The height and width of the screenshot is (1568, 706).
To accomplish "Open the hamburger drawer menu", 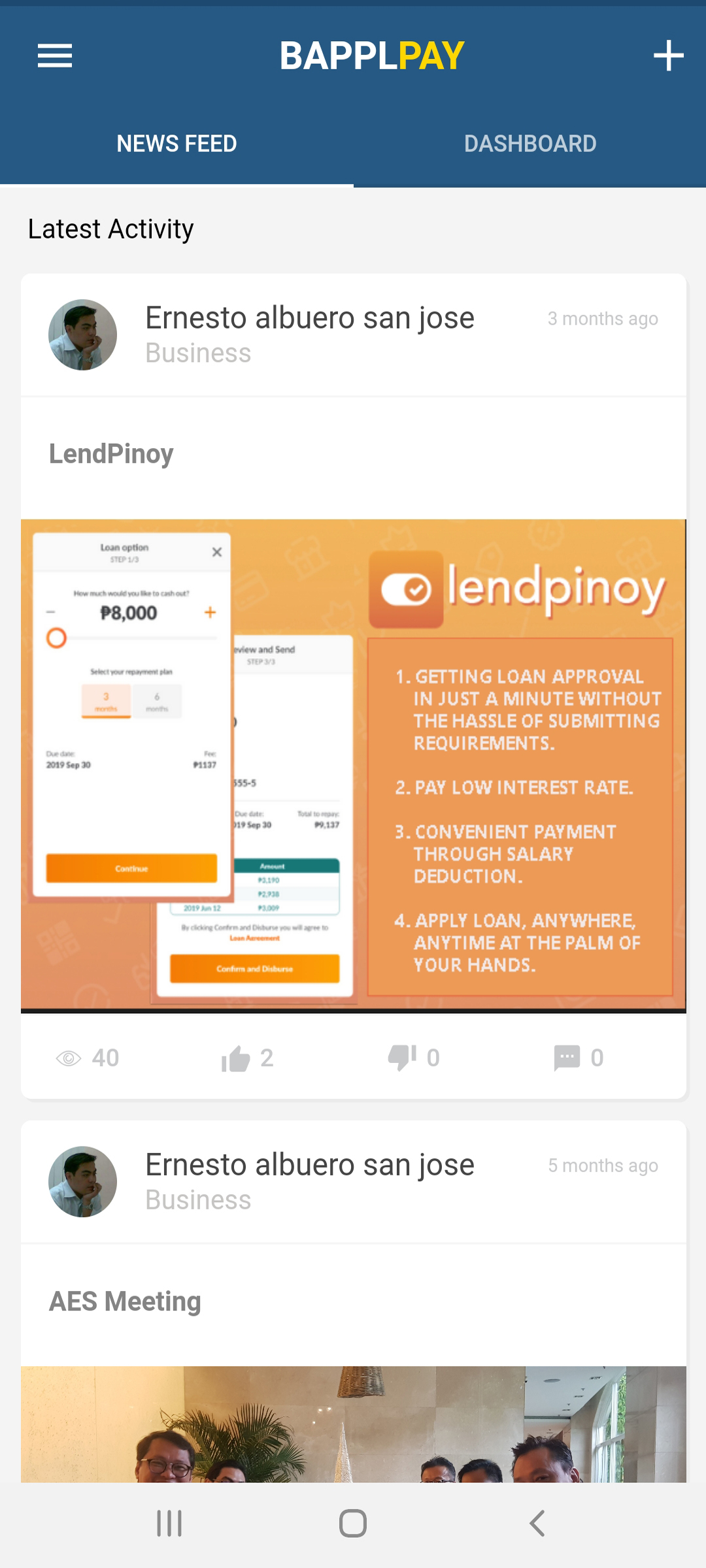I will [x=55, y=56].
